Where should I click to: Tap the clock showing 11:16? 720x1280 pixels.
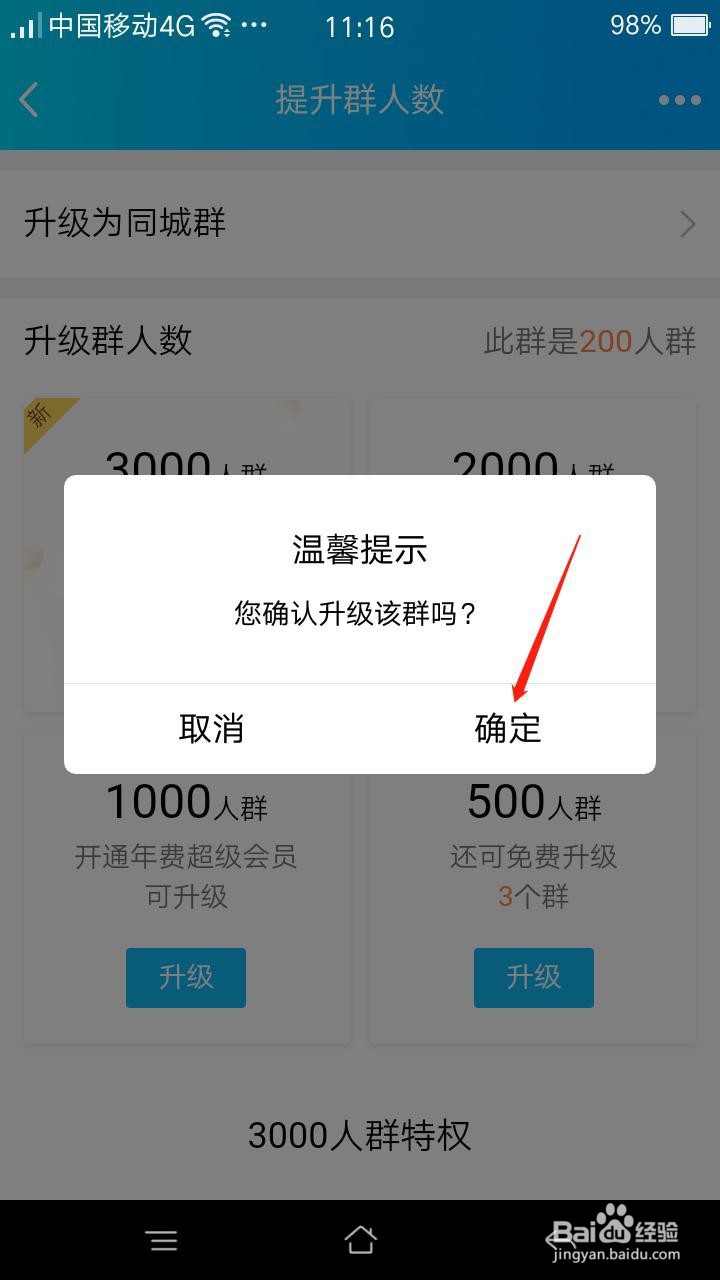360,27
